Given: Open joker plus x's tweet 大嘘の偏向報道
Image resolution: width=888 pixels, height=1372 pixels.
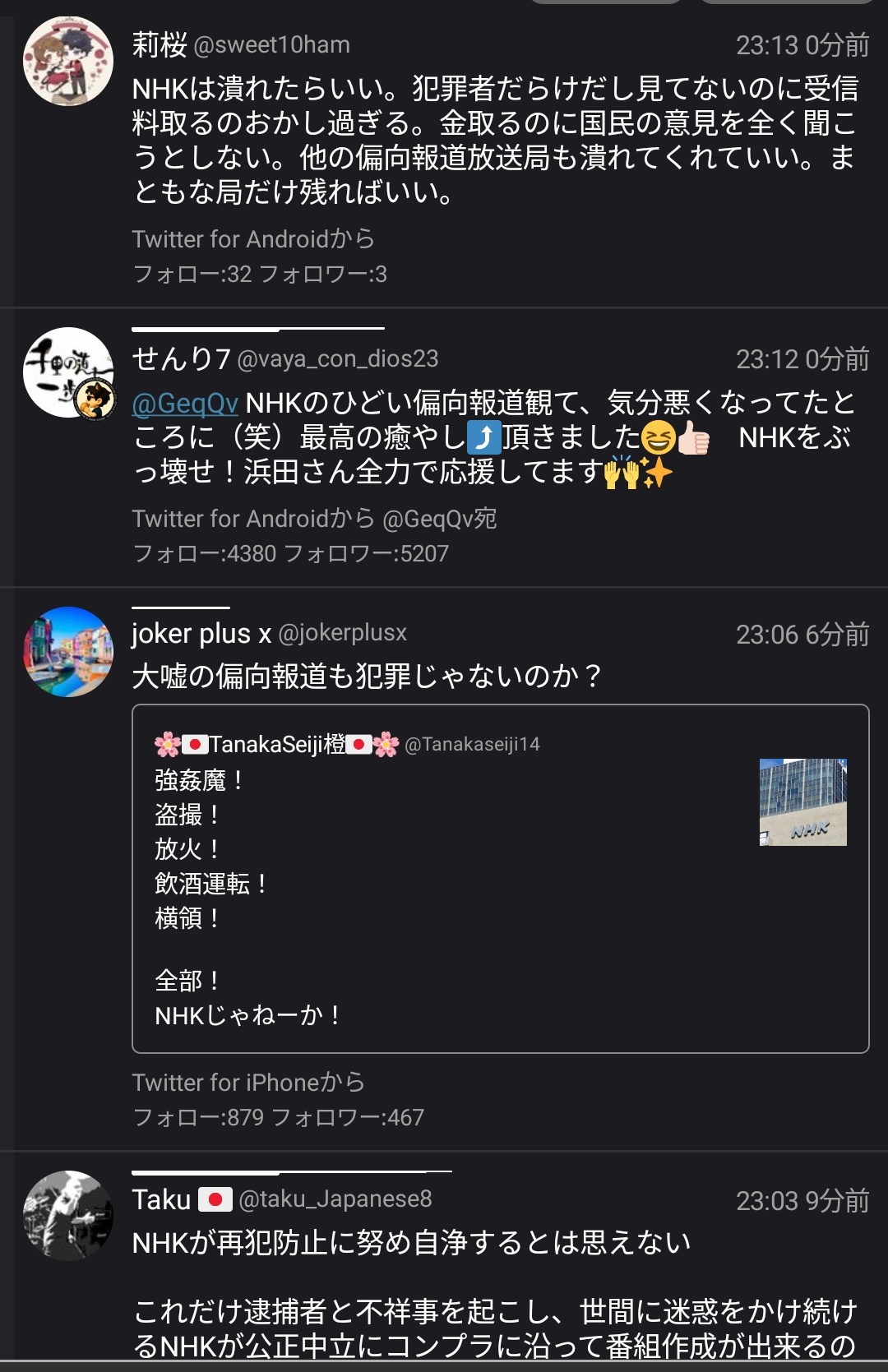Looking at the screenshot, I should pos(368,677).
